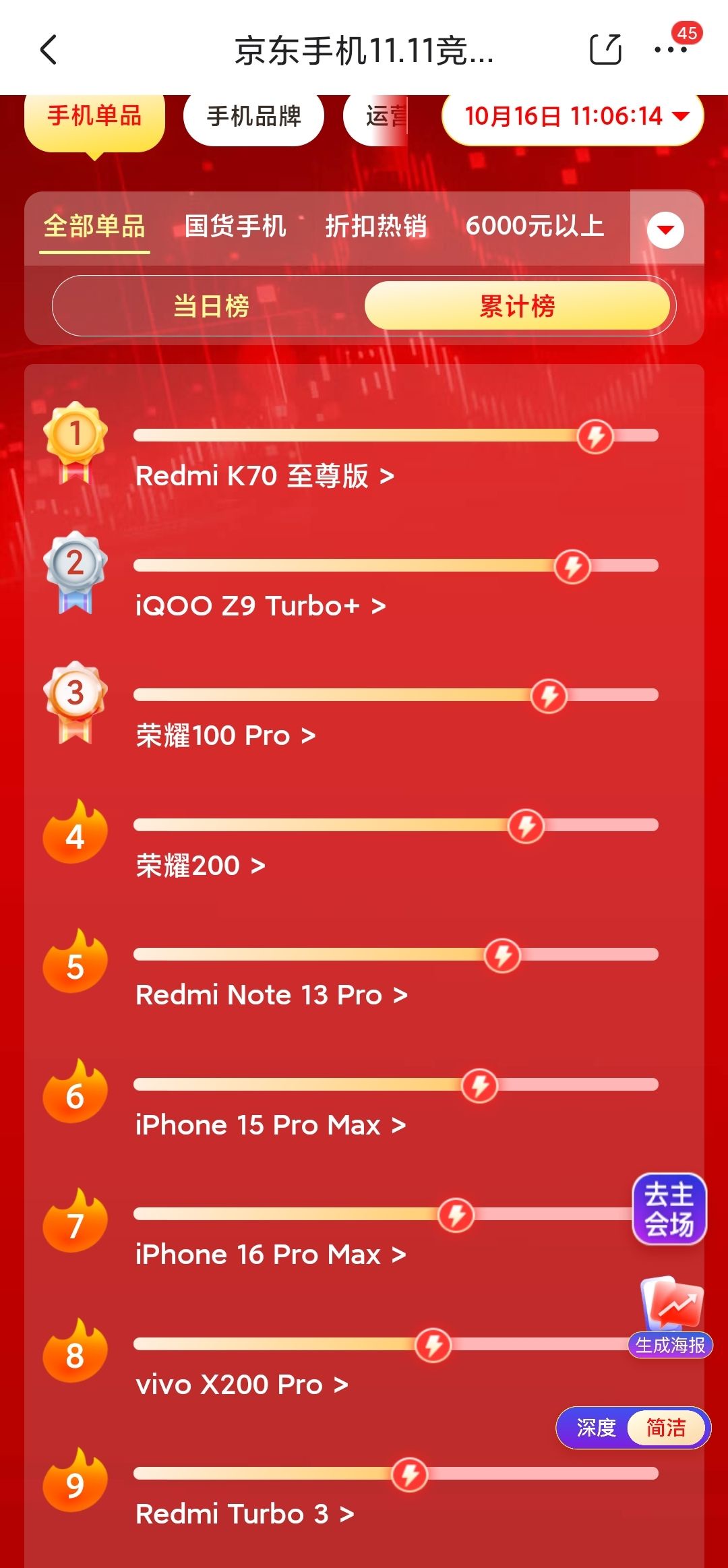This screenshot has width=728, height=1568.
Task: Open the 10月16日 date-time dropdown
Action: tap(573, 117)
